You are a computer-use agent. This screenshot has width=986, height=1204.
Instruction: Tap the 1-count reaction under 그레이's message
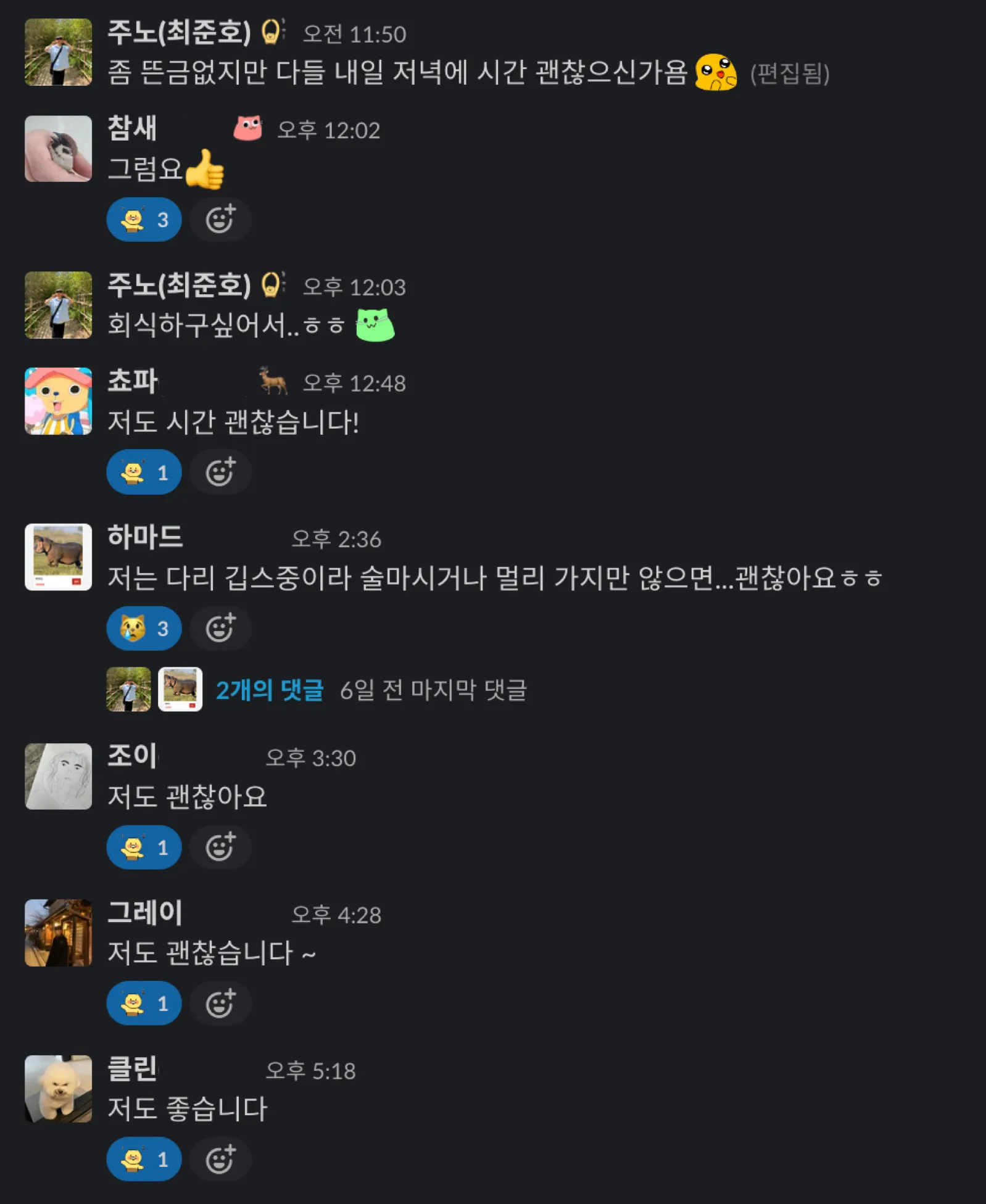click(144, 1003)
